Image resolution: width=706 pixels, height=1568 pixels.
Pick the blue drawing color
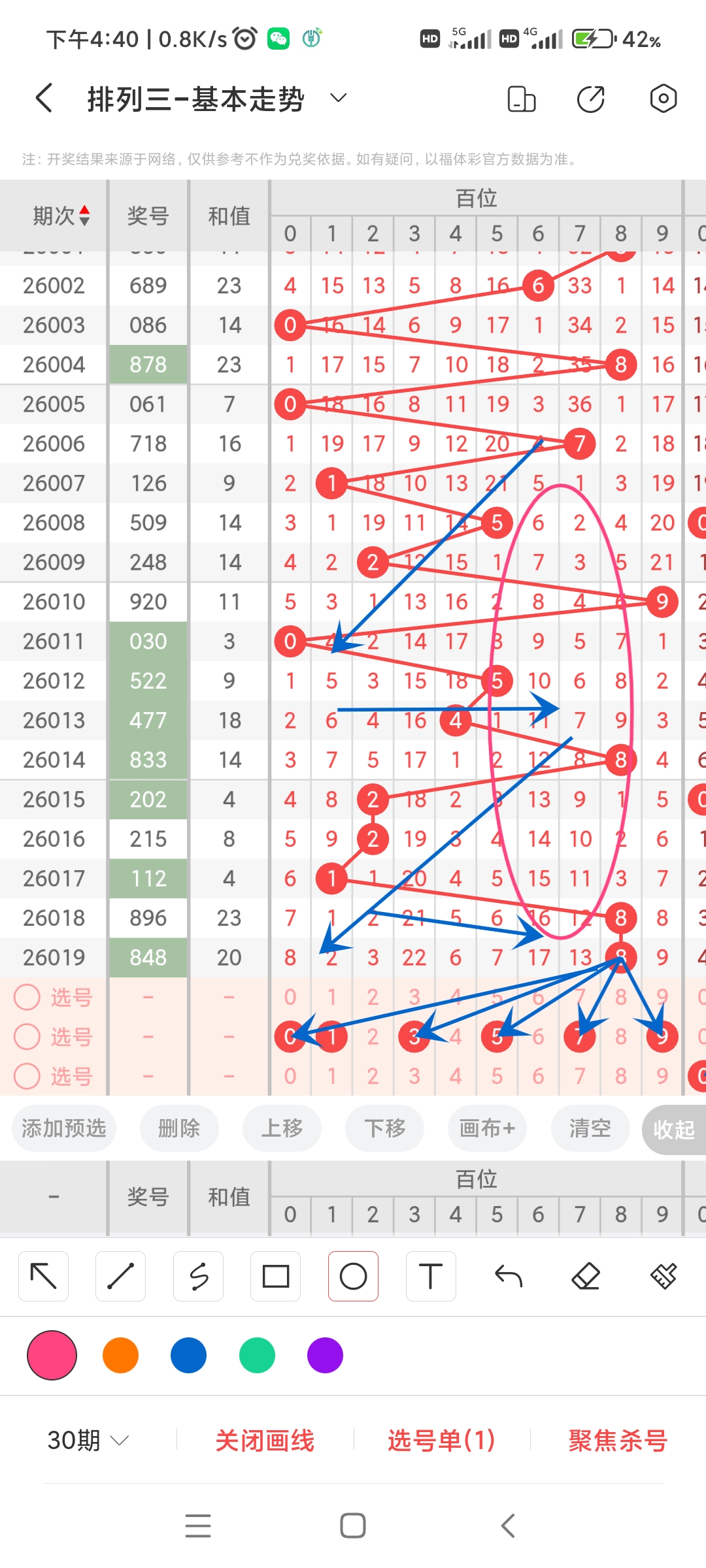(188, 1356)
